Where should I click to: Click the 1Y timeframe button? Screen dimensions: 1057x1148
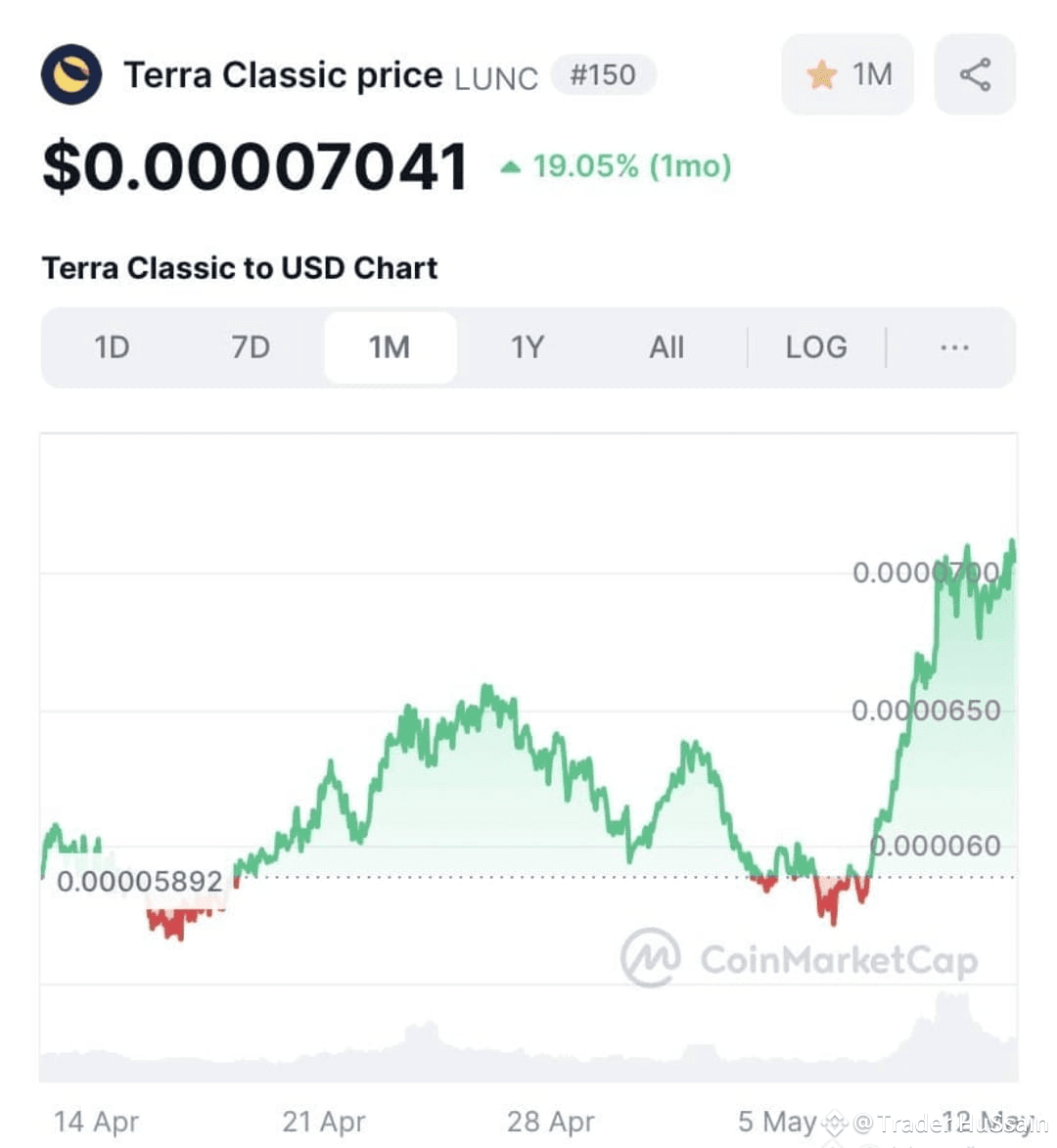528,347
